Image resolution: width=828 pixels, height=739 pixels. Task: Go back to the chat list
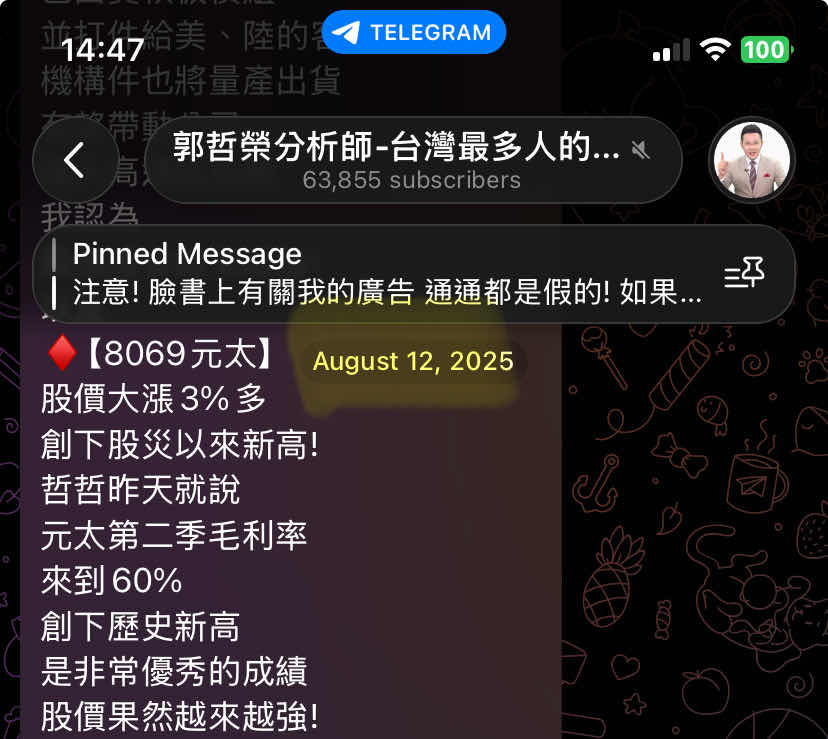[x=74, y=160]
